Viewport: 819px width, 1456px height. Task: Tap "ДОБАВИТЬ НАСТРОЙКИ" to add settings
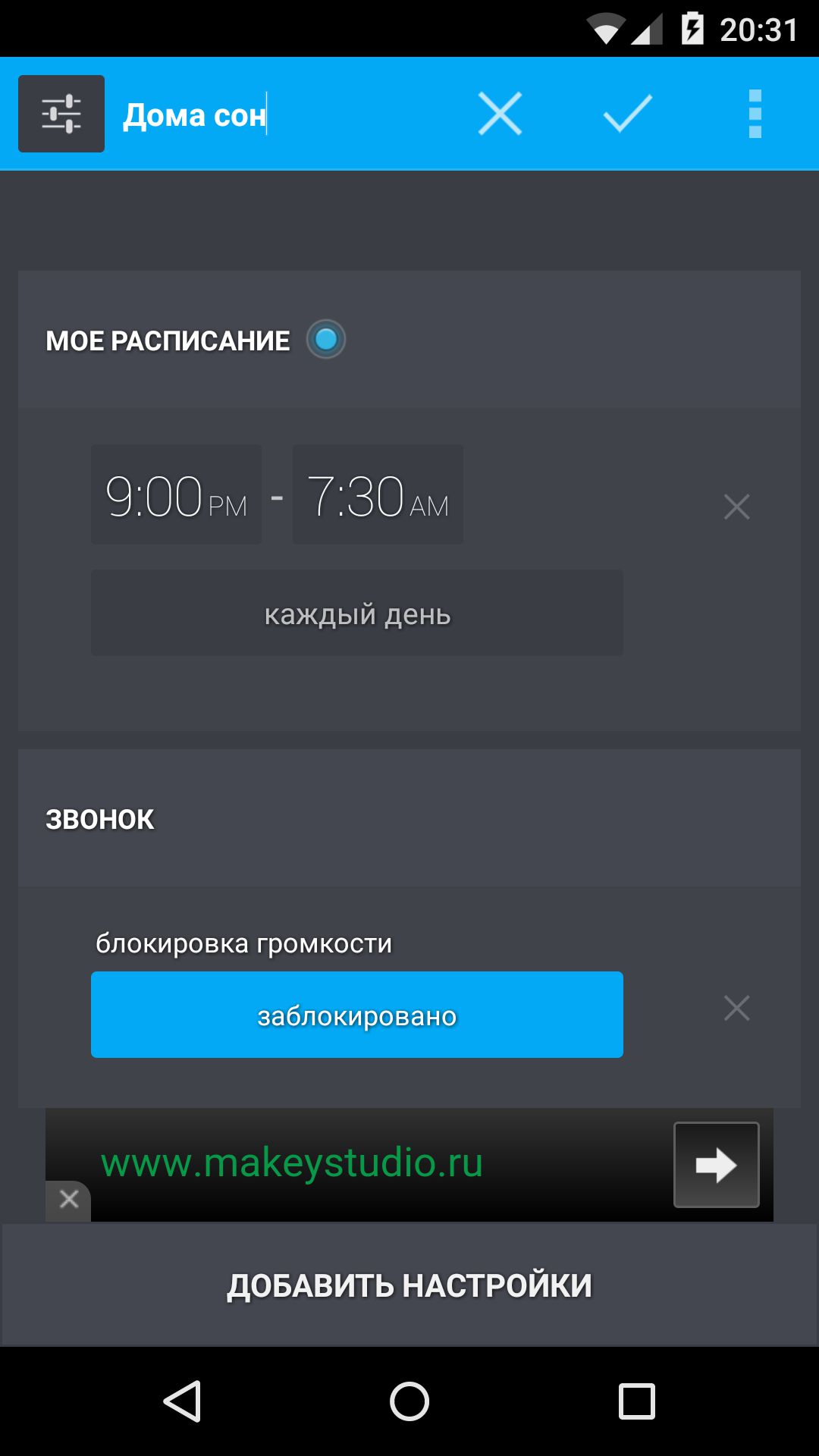tap(409, 1285)
